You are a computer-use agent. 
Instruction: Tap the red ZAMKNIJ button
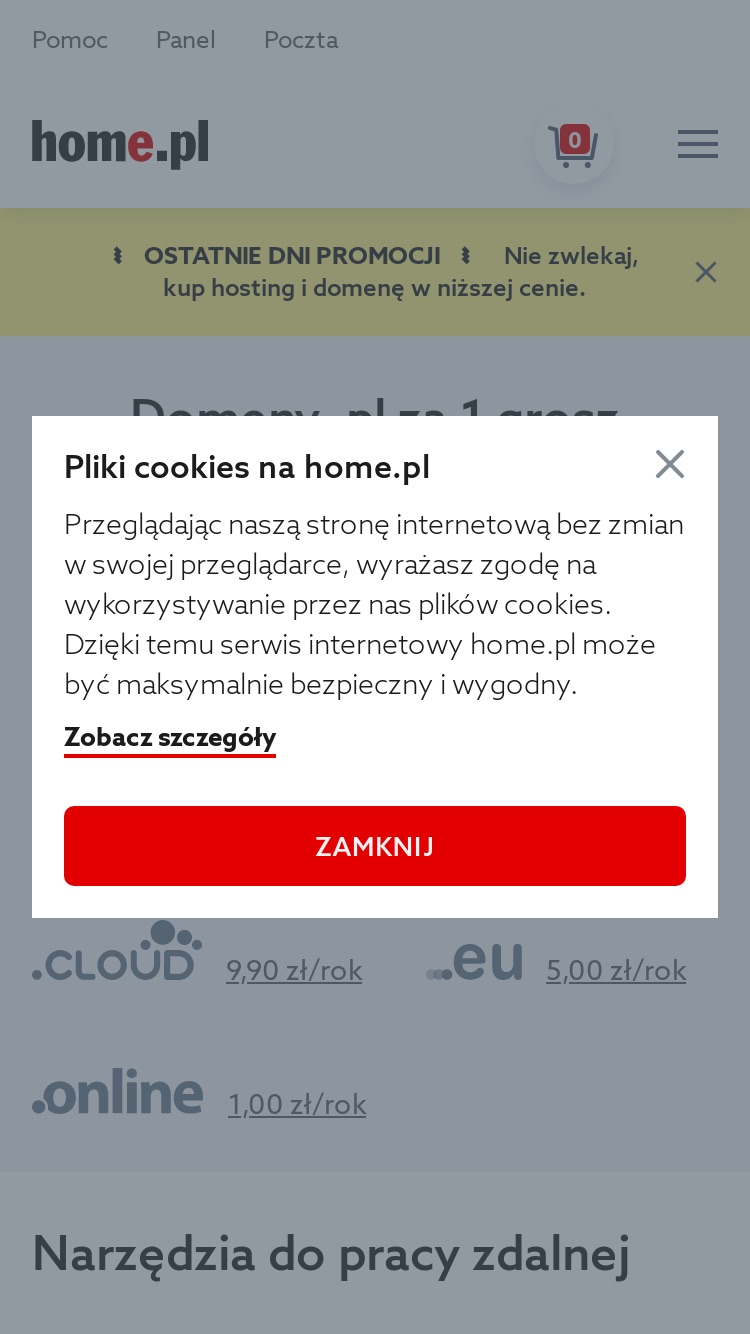click(375, 846)
